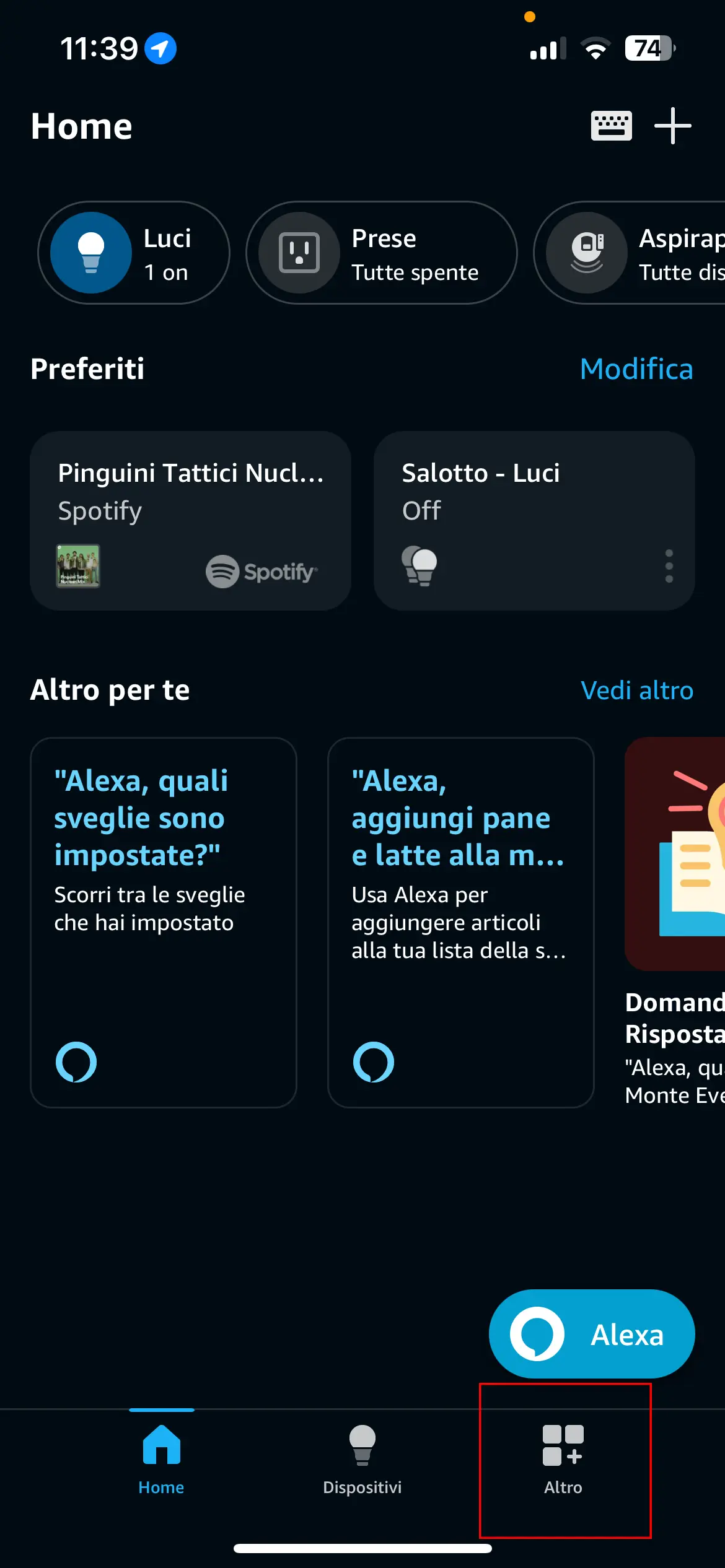Expand Vedi altro for more suggestions
The width and height of the screenshot is (725, 1568).
point(636,690)
